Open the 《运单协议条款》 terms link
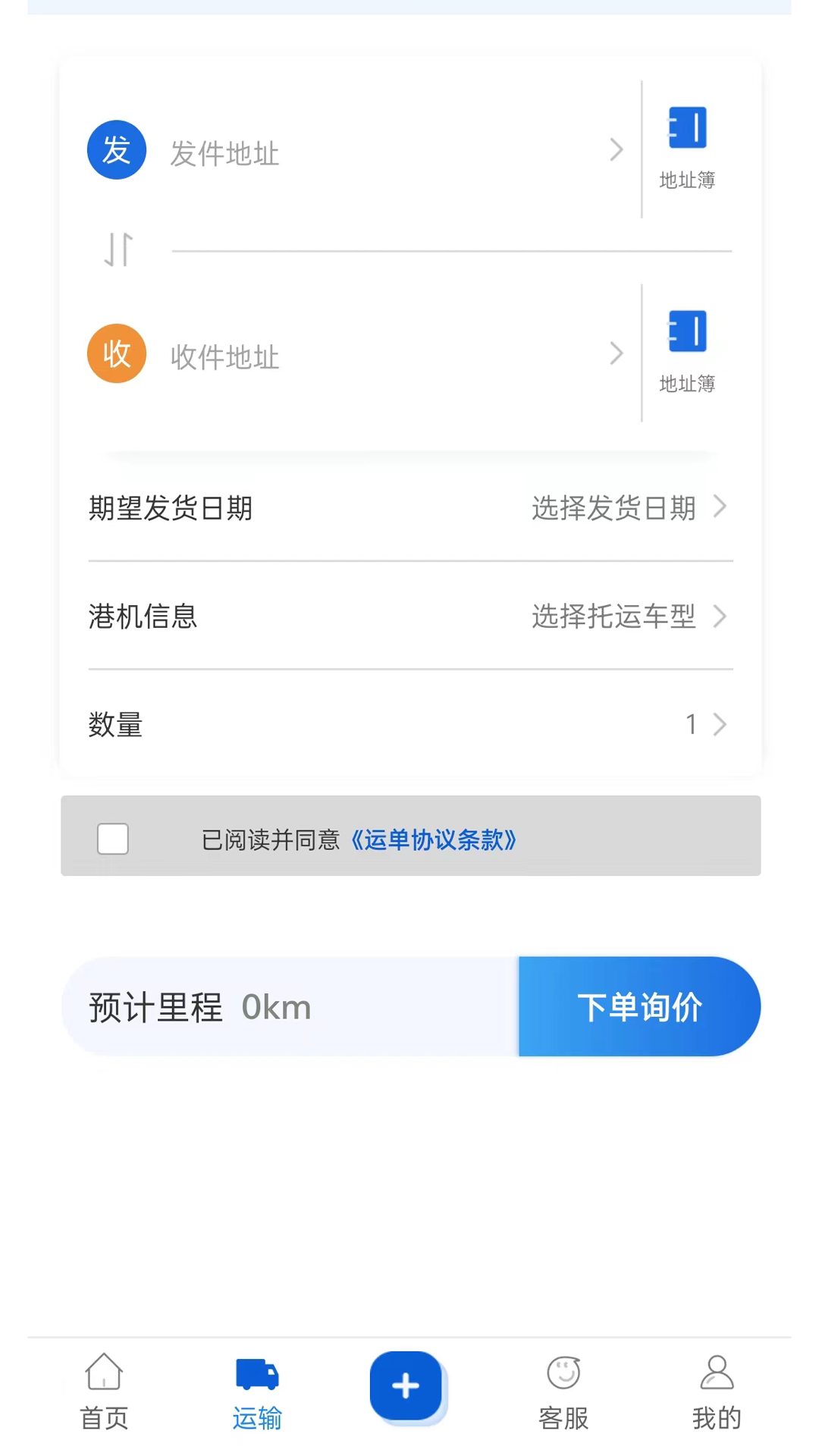Image resolution: width=819 pixels, height=1456 pixels. (x=435, y=839)
